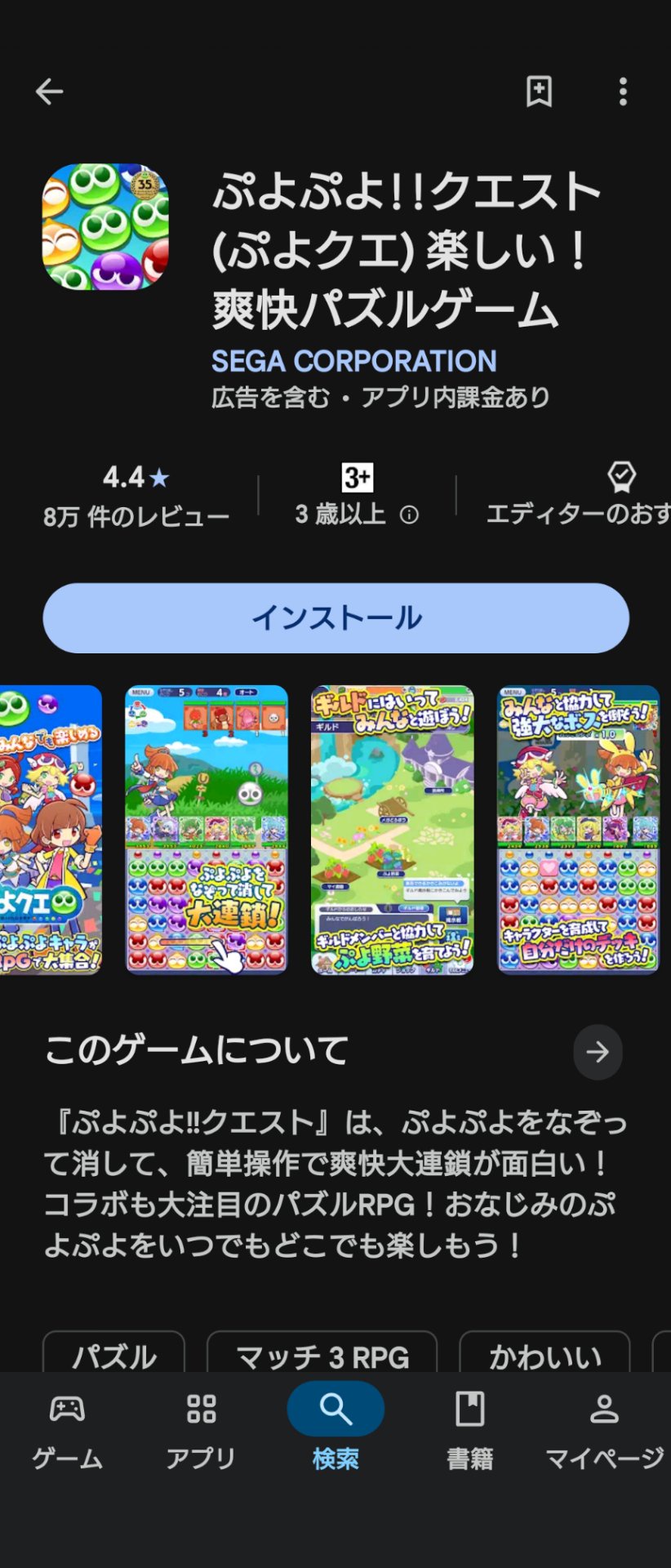Open the guild ギルド screenshot
Viewport: 671px width, 1568px height.
(x=393, y=830)
